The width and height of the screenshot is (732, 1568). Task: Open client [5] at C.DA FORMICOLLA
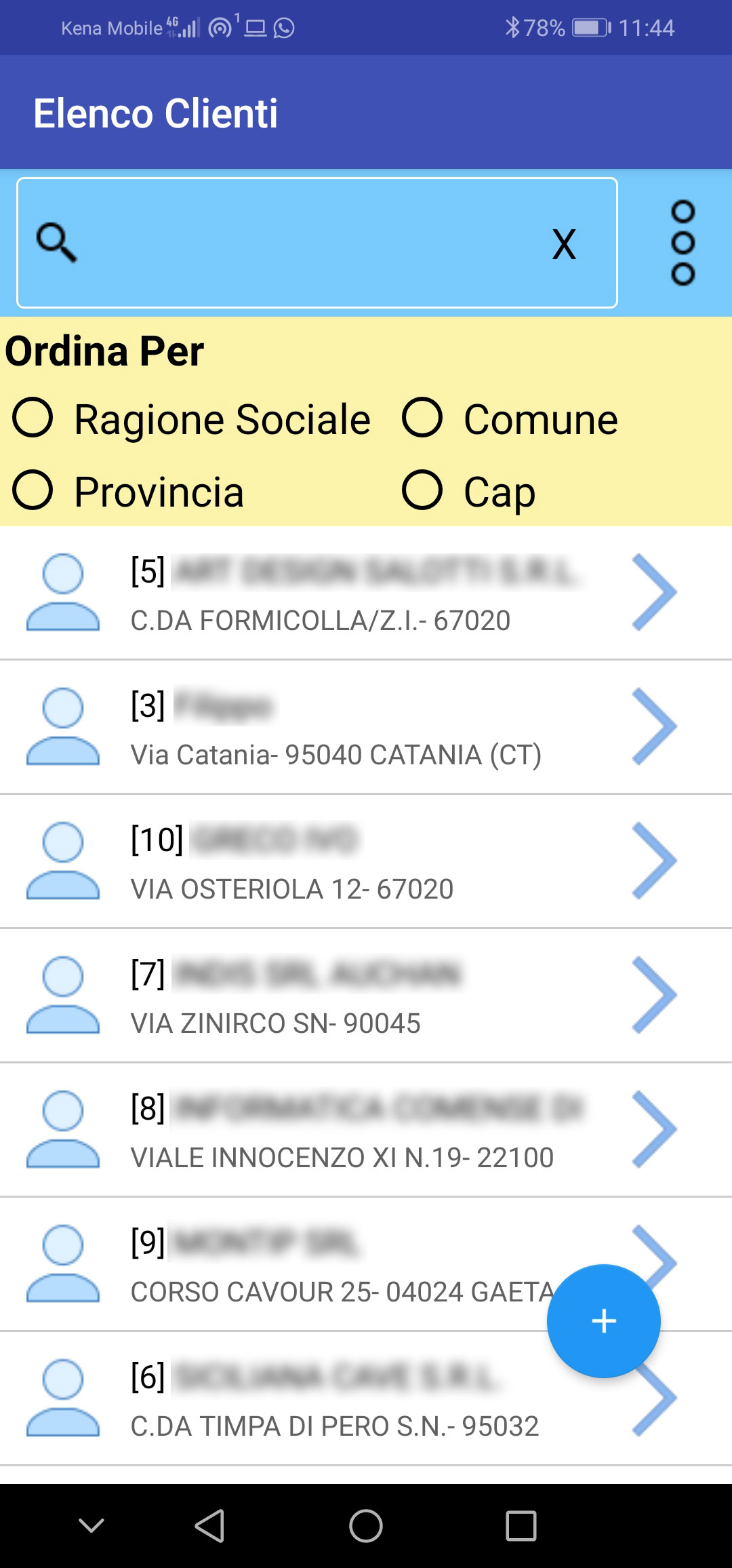(366, 593)
